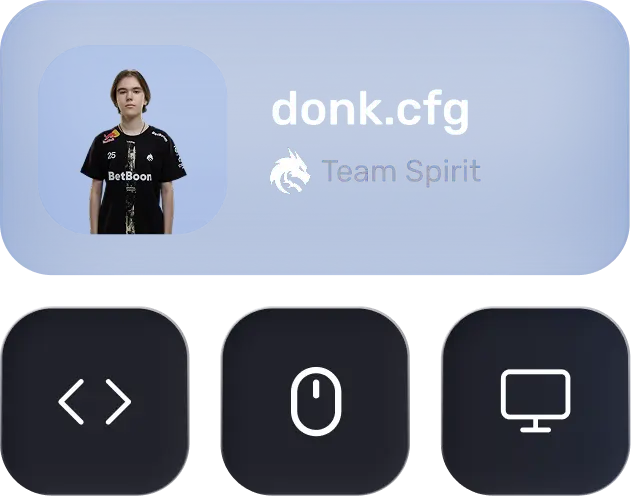
Task: Open the monitor settings button
Action: click(535, 401)
